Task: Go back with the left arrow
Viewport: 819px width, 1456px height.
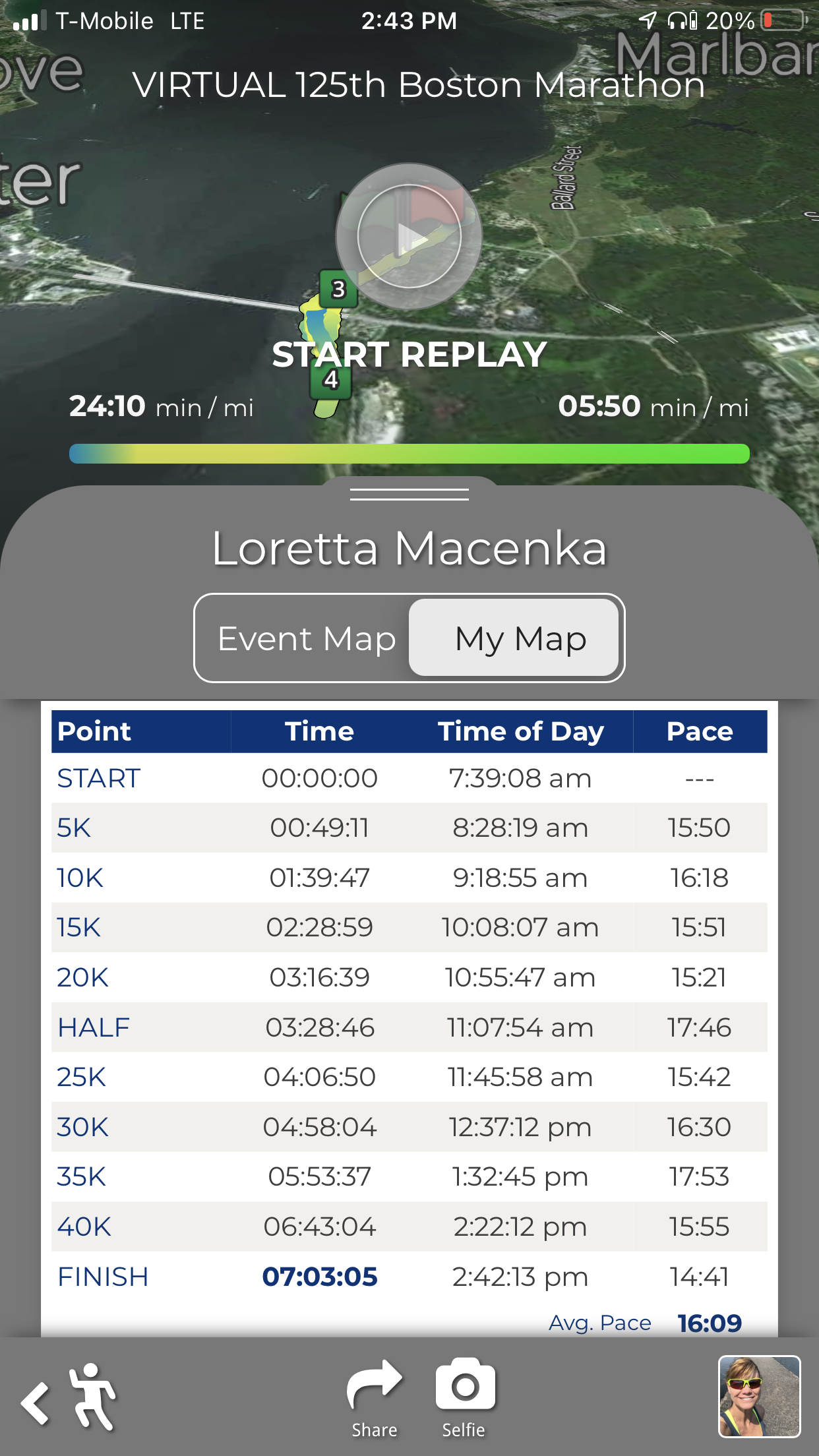Action: pyautogui.click(x=35, y=1403)
